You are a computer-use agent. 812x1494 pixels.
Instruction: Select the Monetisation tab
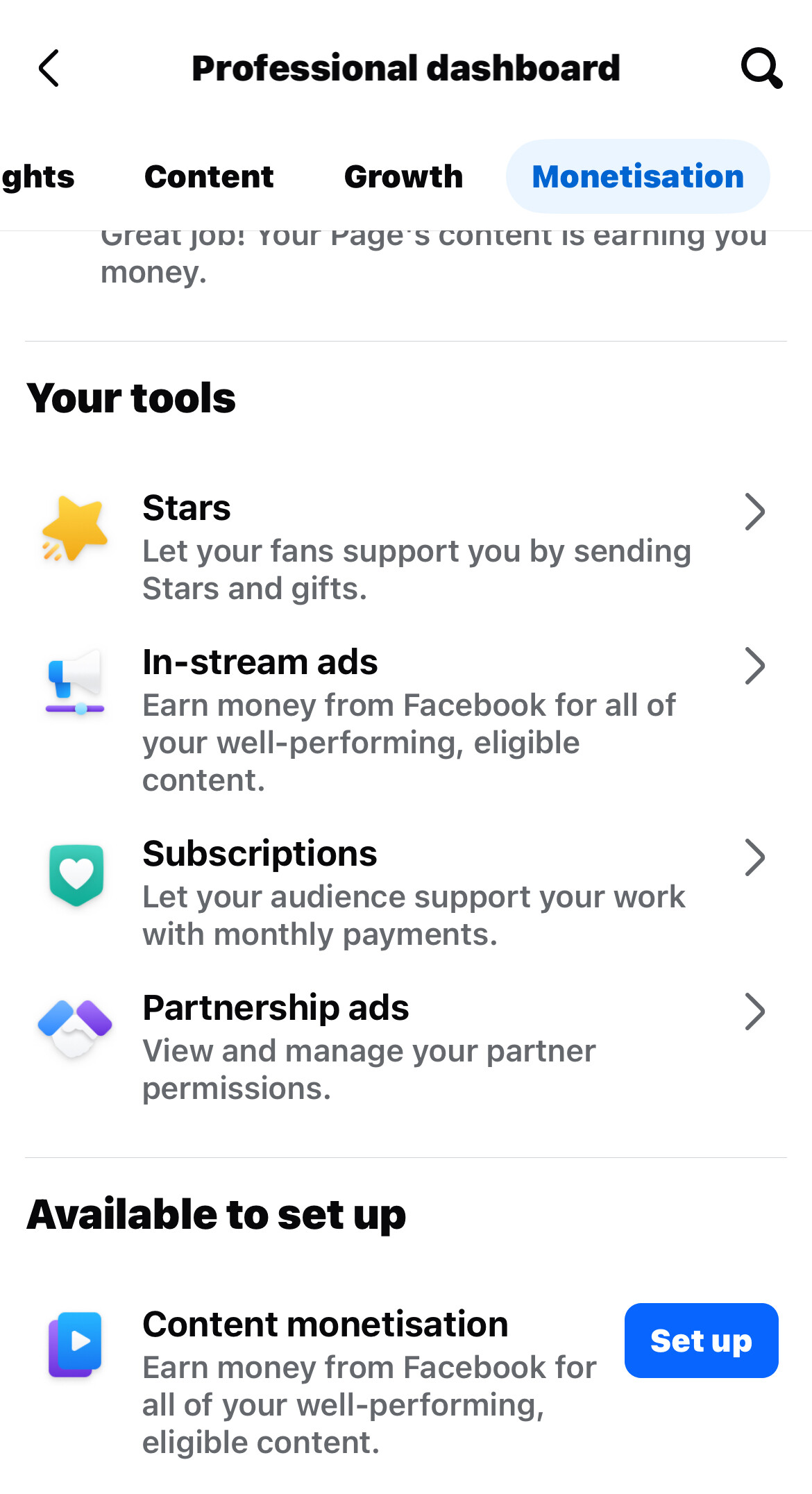[x=638, y=176]
